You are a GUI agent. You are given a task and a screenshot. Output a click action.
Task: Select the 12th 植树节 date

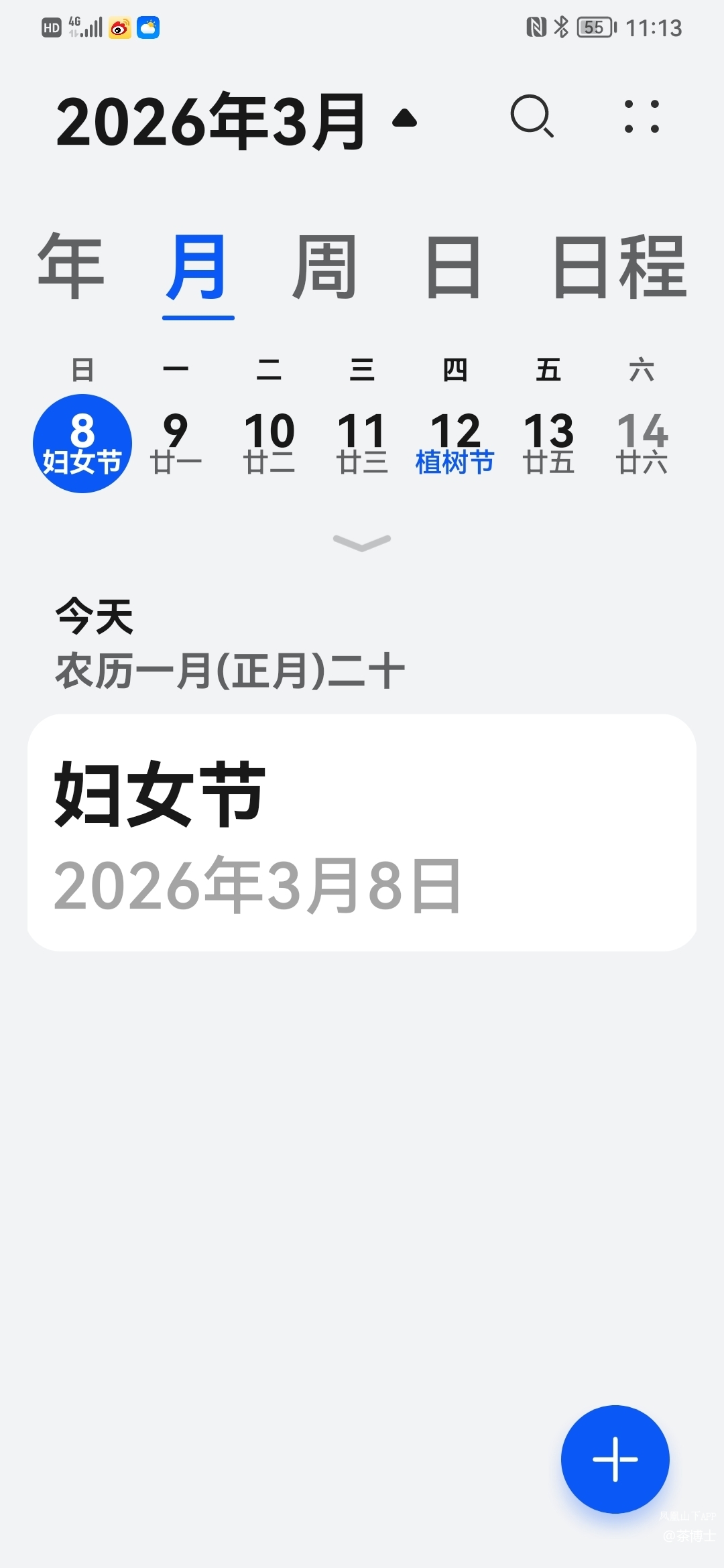pos(455,444)
